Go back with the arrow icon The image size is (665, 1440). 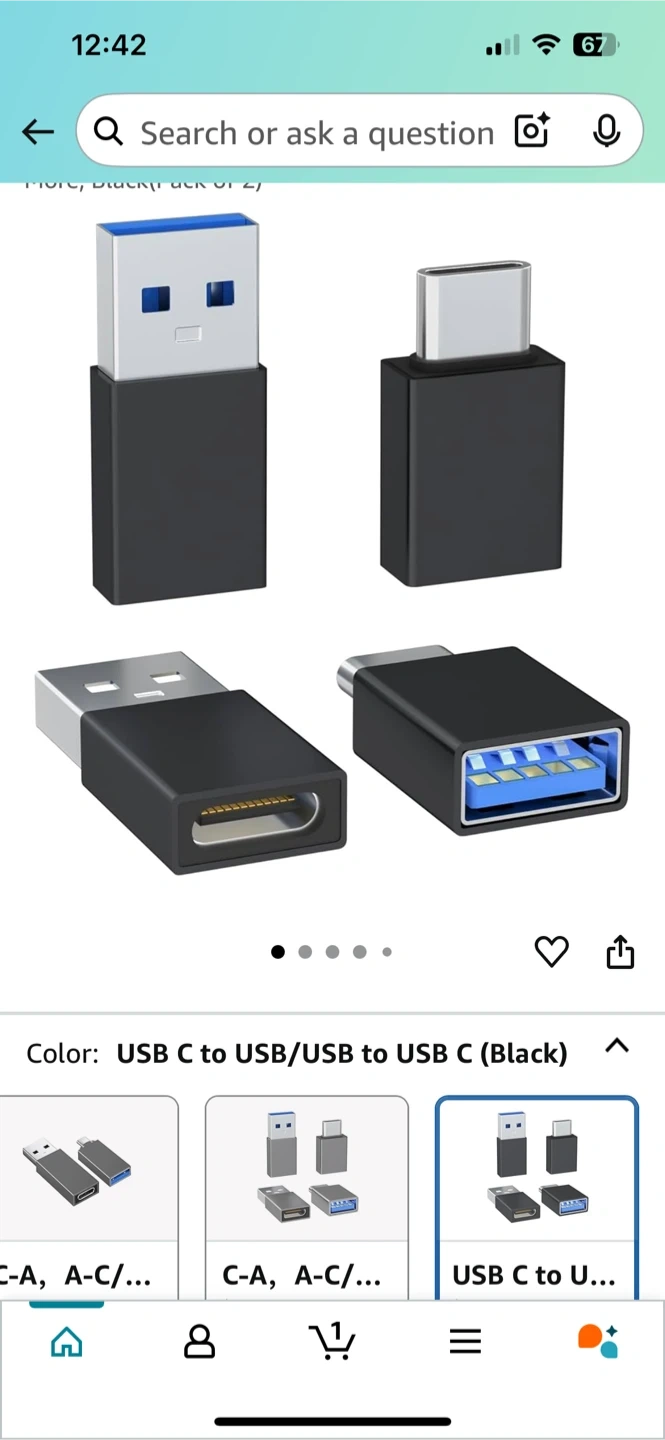(x=38, y=132)
